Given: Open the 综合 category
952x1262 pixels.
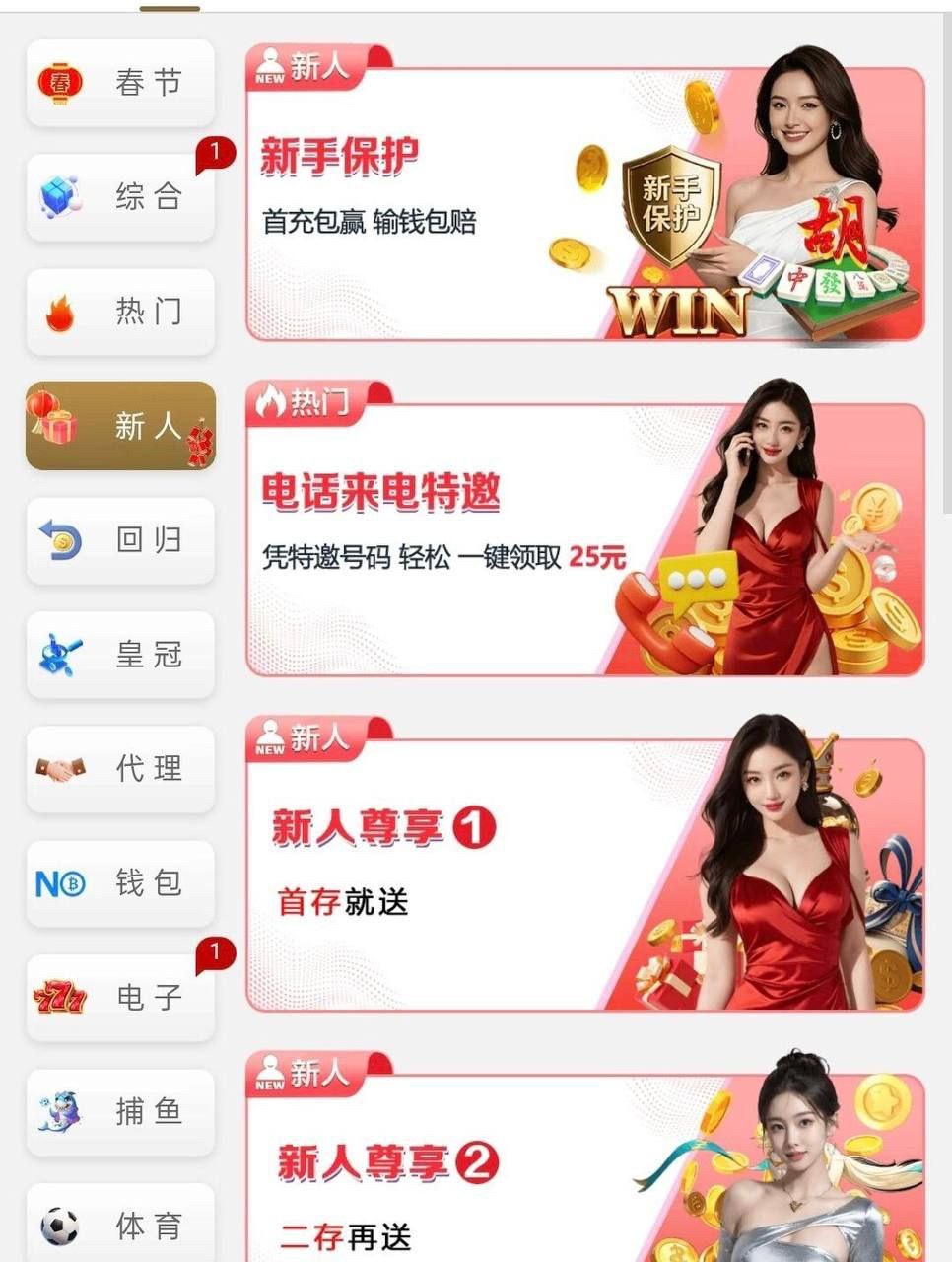Looking at the screenshot, I should tap(120, 197).
